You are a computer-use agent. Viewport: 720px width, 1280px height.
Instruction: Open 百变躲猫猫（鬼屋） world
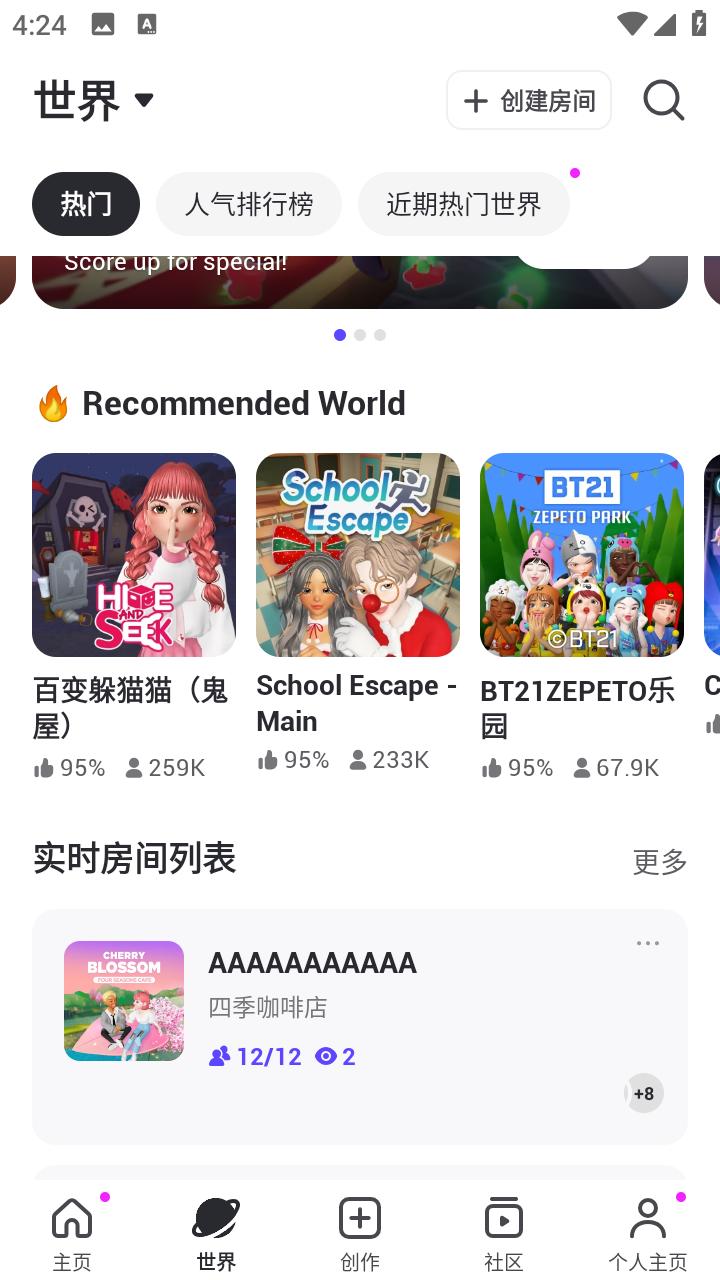click(x=134, y=555)
